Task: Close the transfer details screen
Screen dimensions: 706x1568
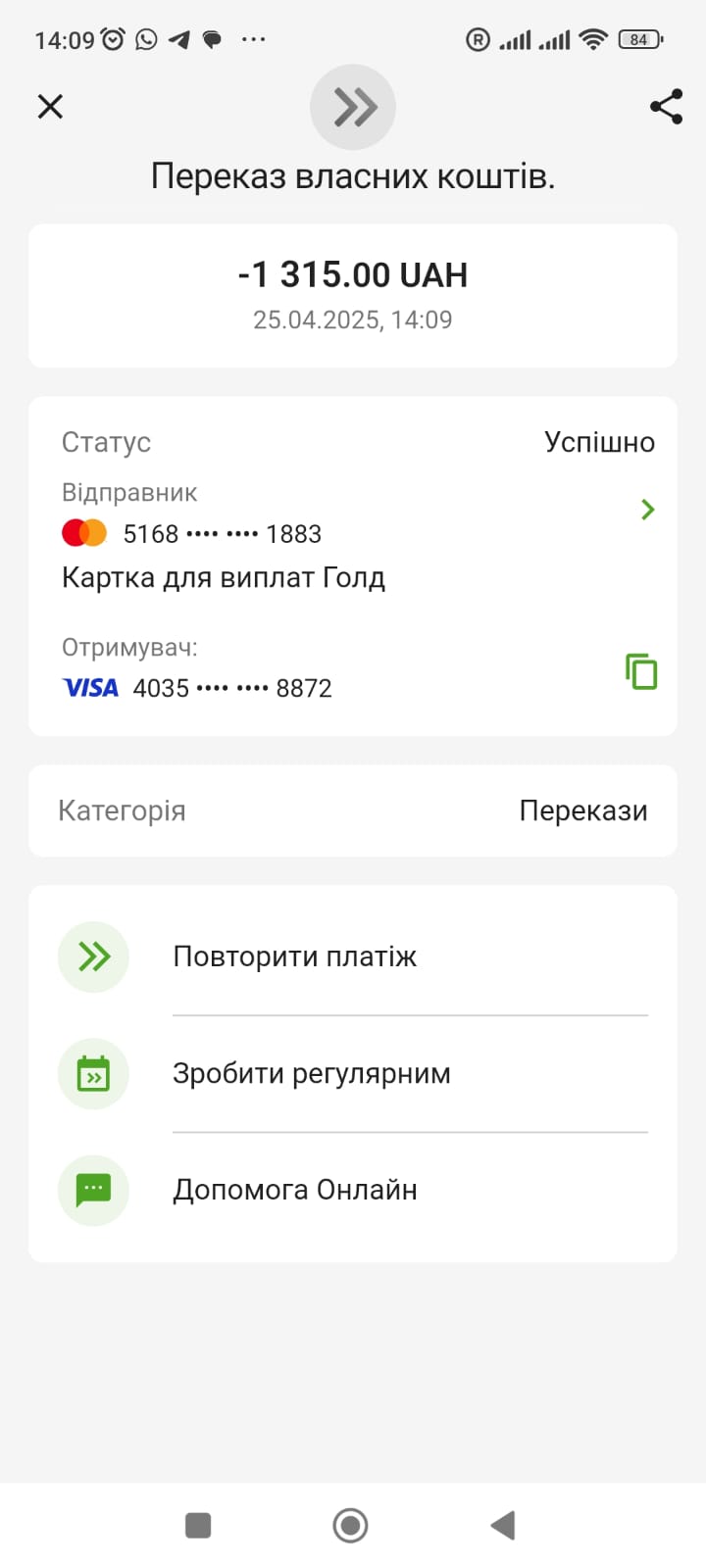Action: coord(50,107)
